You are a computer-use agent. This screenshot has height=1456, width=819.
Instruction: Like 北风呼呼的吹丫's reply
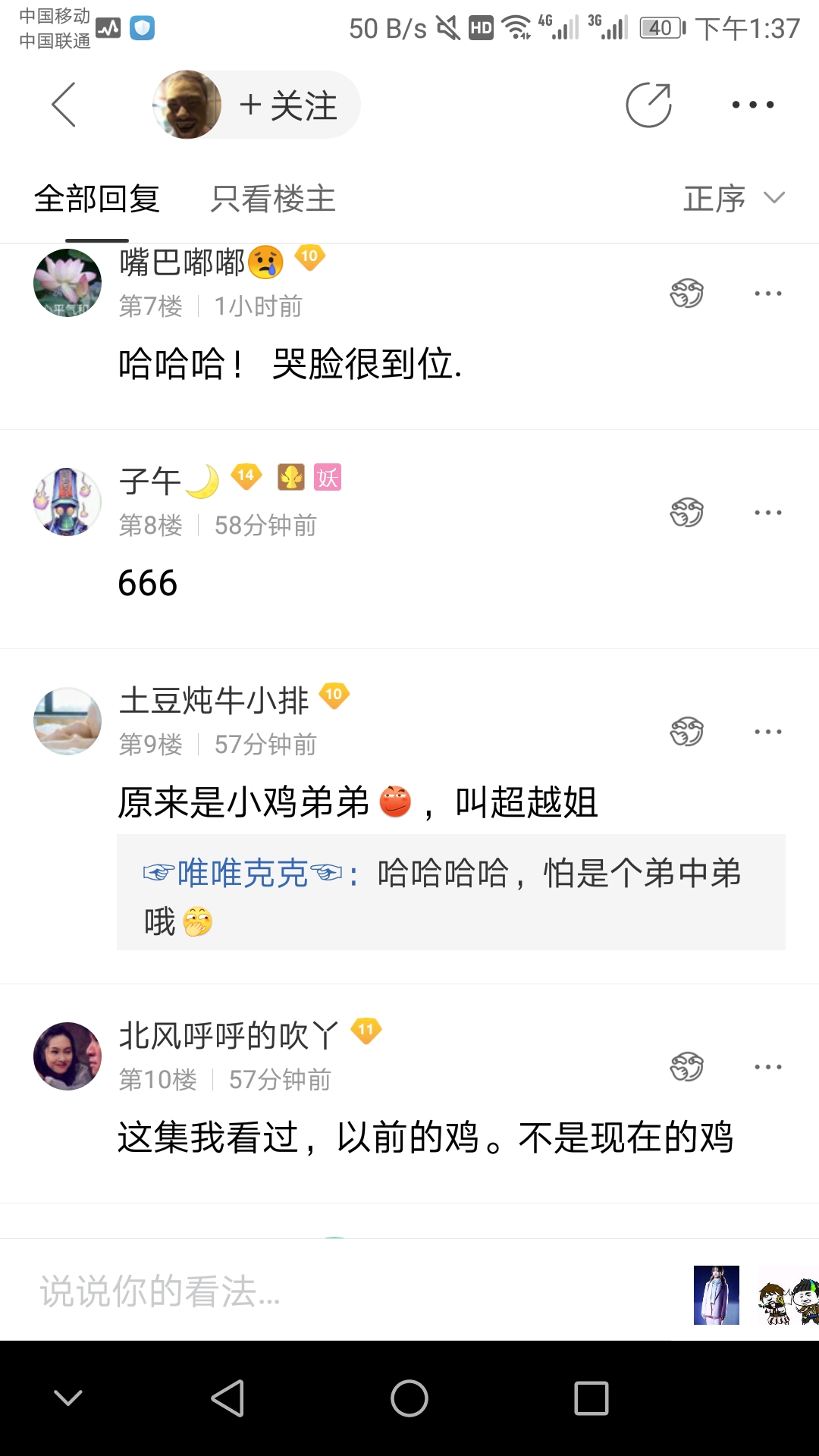point(686,1067)
